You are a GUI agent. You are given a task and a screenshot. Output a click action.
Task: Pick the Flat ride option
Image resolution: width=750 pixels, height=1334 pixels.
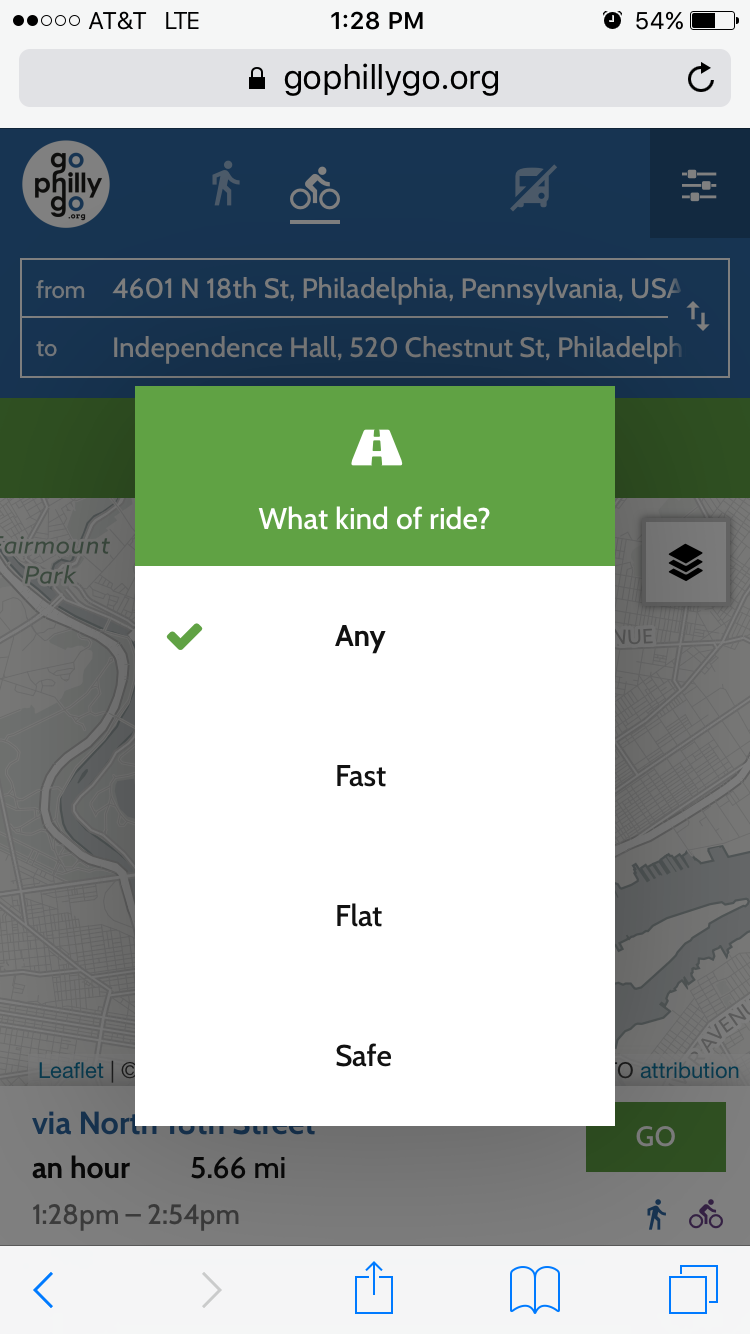coord(375,916)
